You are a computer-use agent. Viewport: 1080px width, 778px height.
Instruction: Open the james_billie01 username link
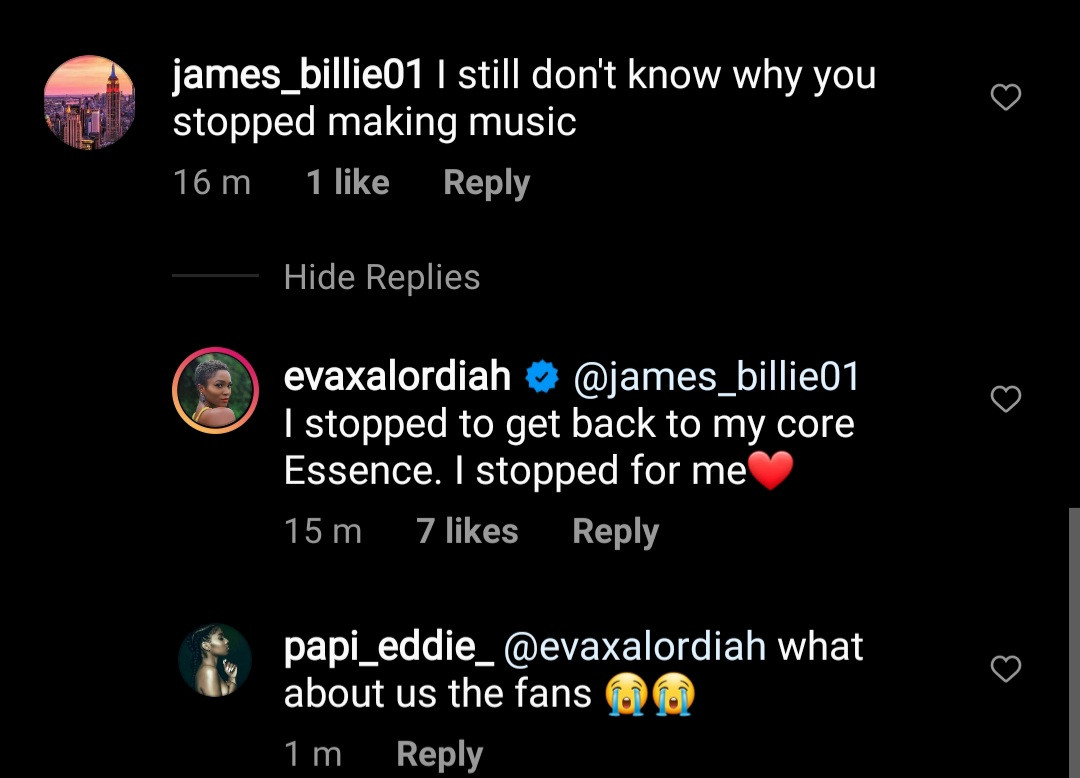pyautogui.click(x=299, y=76)
